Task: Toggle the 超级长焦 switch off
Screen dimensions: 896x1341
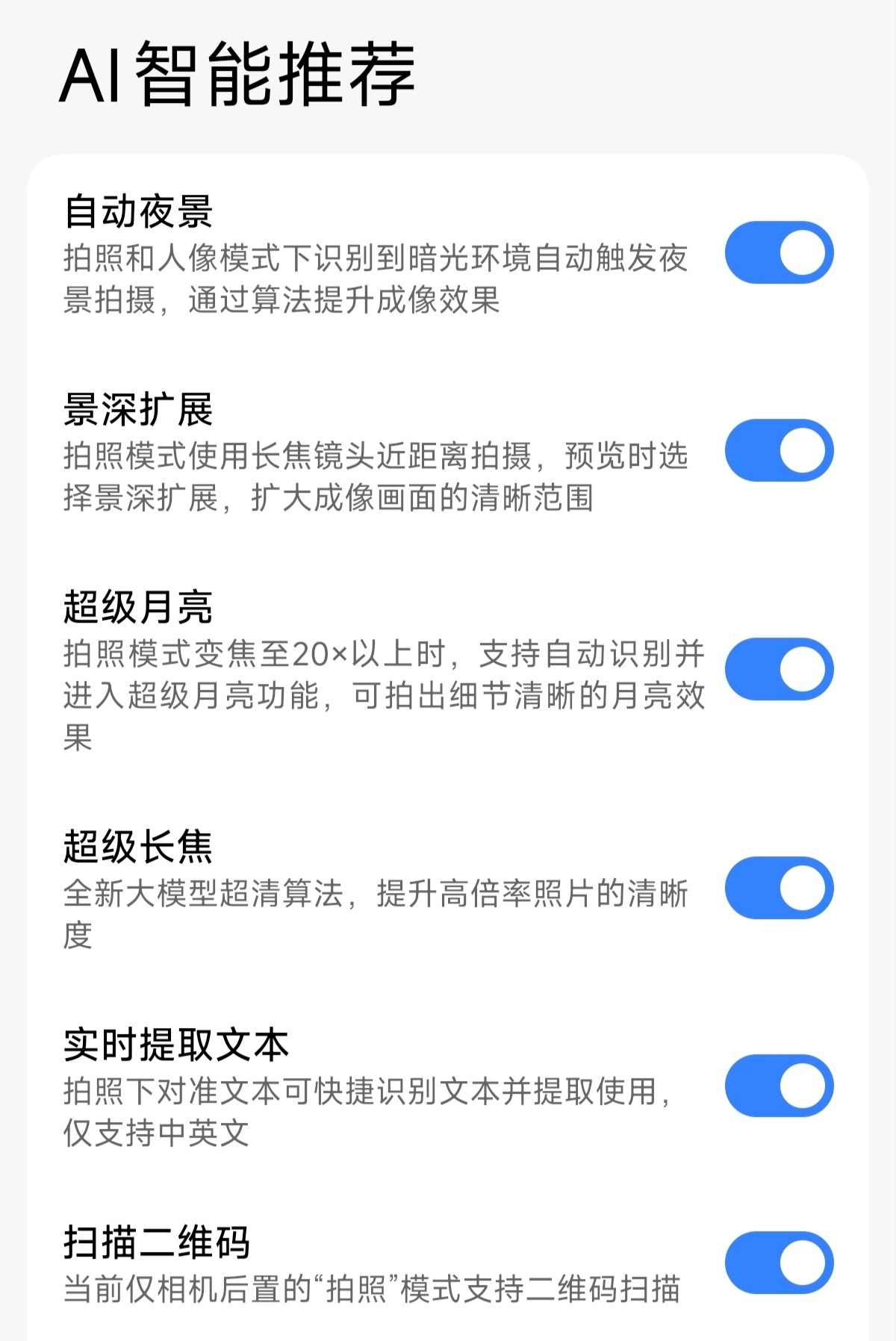Action: (x=779, y=888)
